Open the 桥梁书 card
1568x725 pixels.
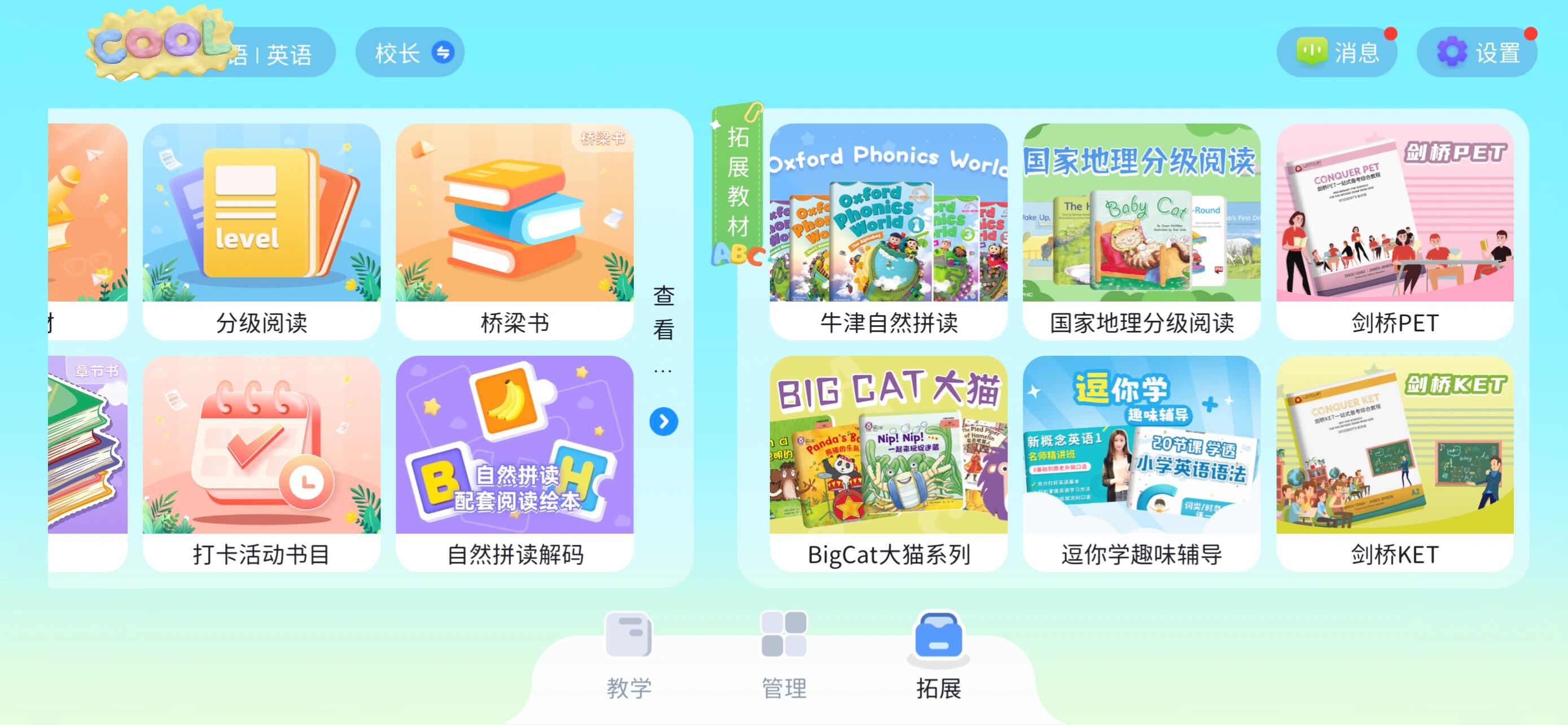pos(514,232)
